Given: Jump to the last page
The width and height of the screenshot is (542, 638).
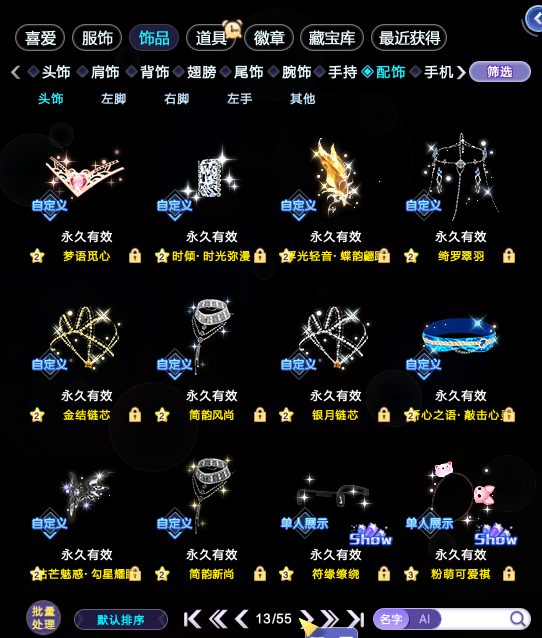Looking at the screenshot, I should point(355,619).
